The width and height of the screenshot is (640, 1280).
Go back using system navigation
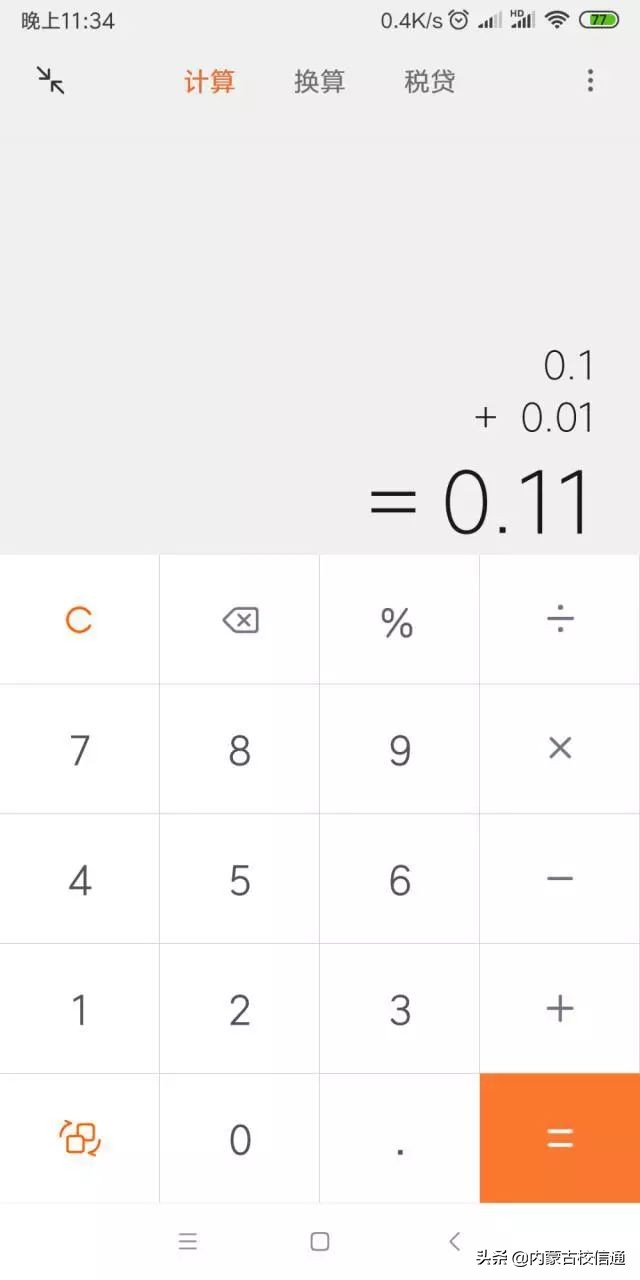[454, 1241]
